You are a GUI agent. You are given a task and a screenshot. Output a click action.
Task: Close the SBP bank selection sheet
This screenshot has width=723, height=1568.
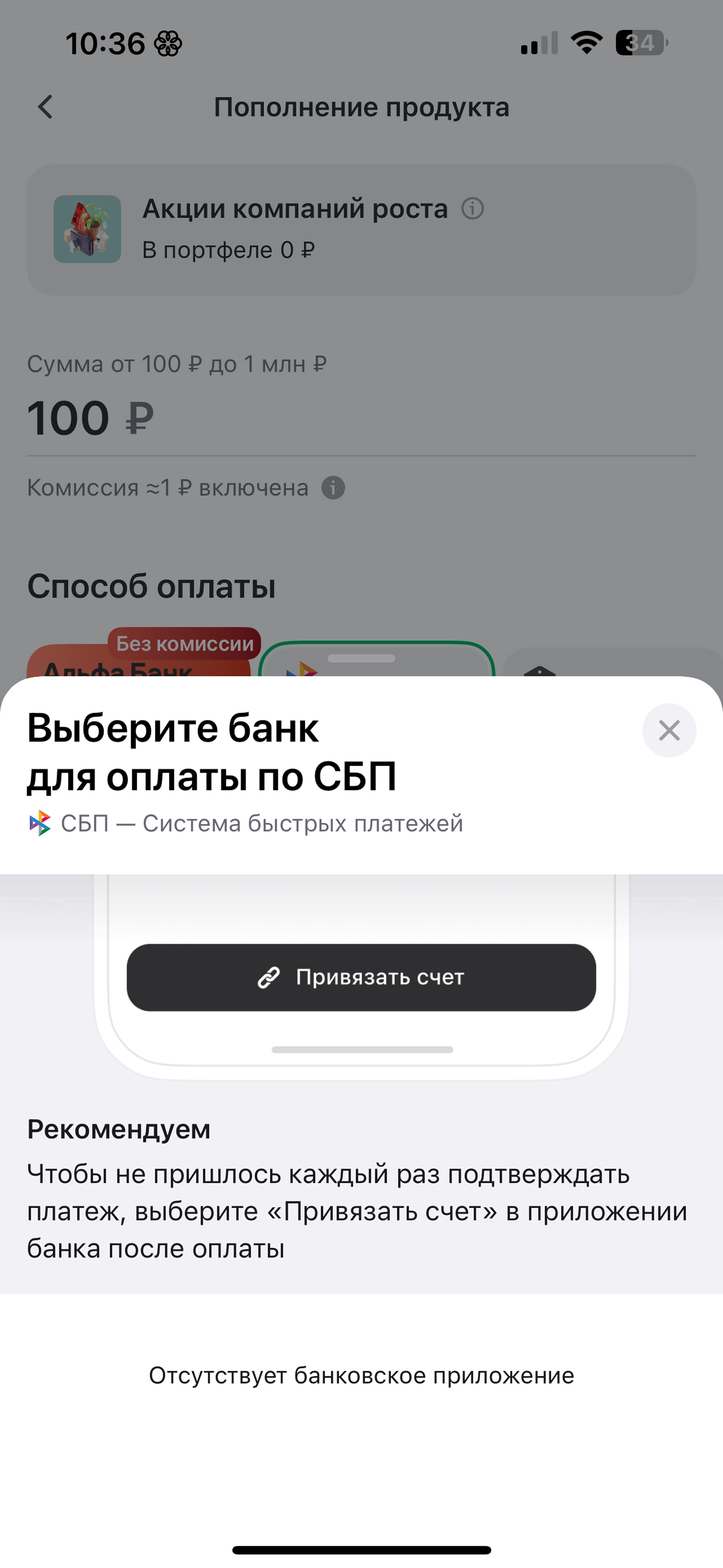[x=669, y=730]
